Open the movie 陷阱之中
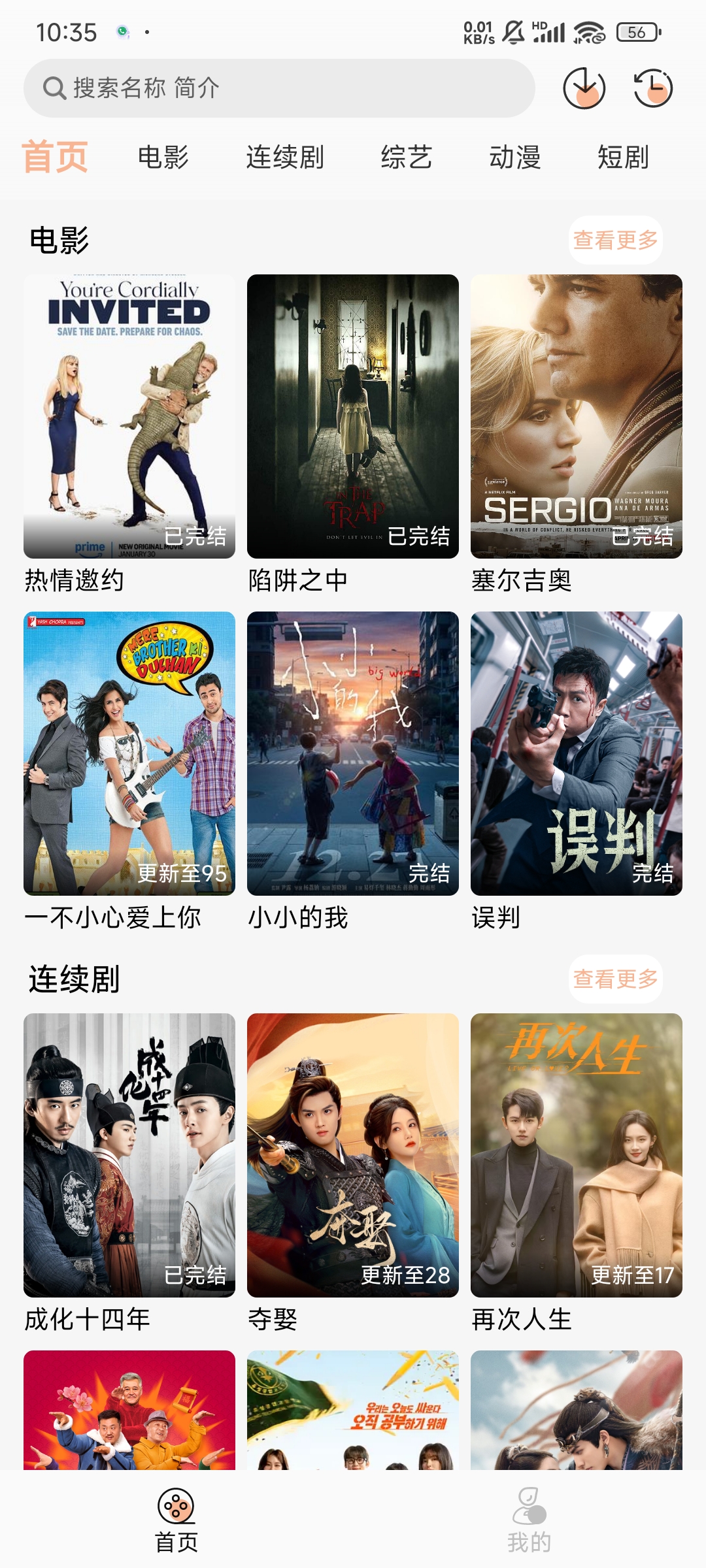Image resolution: width=706 pixels, height=1568 pixels. [353, 416]
